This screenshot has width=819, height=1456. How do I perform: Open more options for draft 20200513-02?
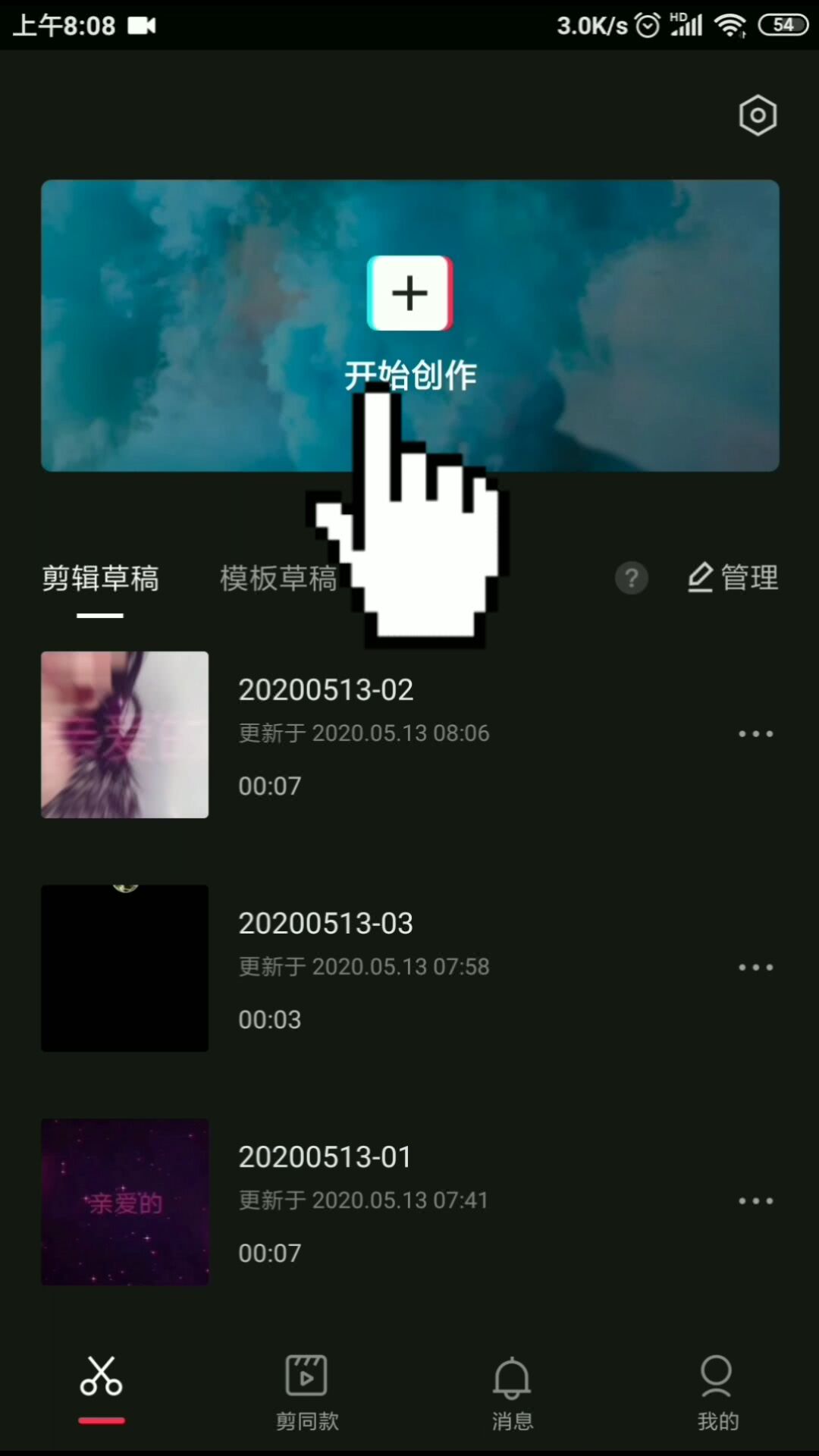click(756, 734)
